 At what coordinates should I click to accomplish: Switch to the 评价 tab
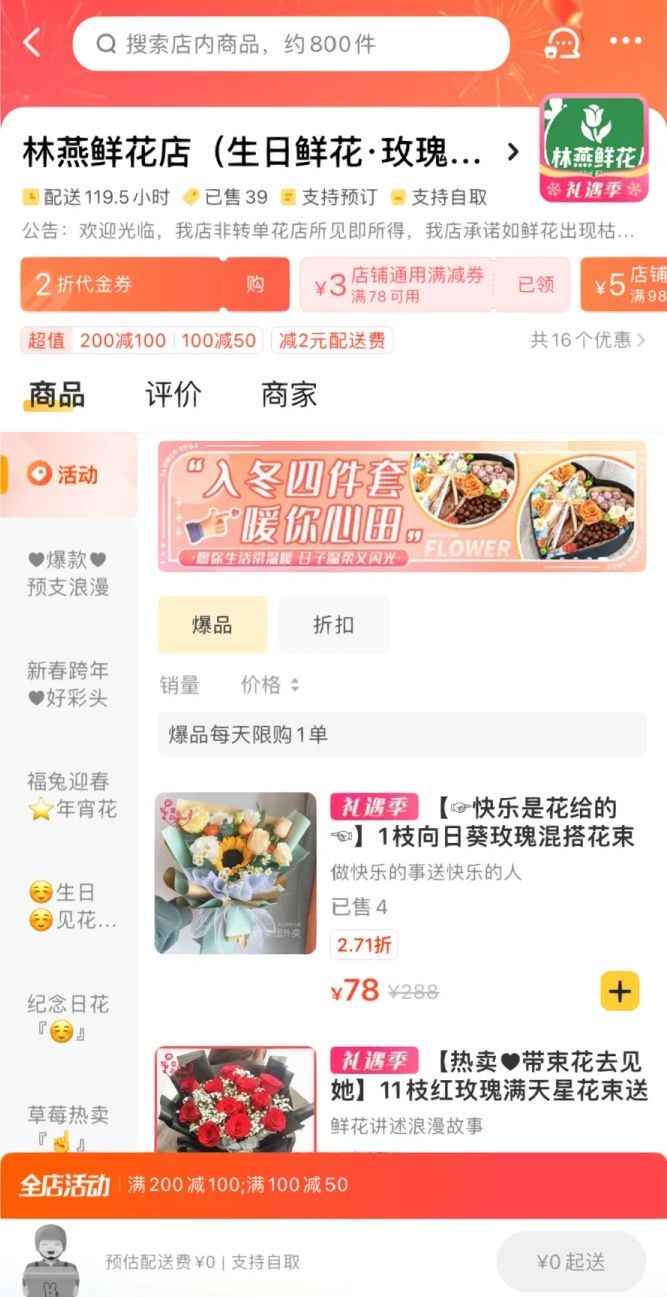tap(173, 394)
